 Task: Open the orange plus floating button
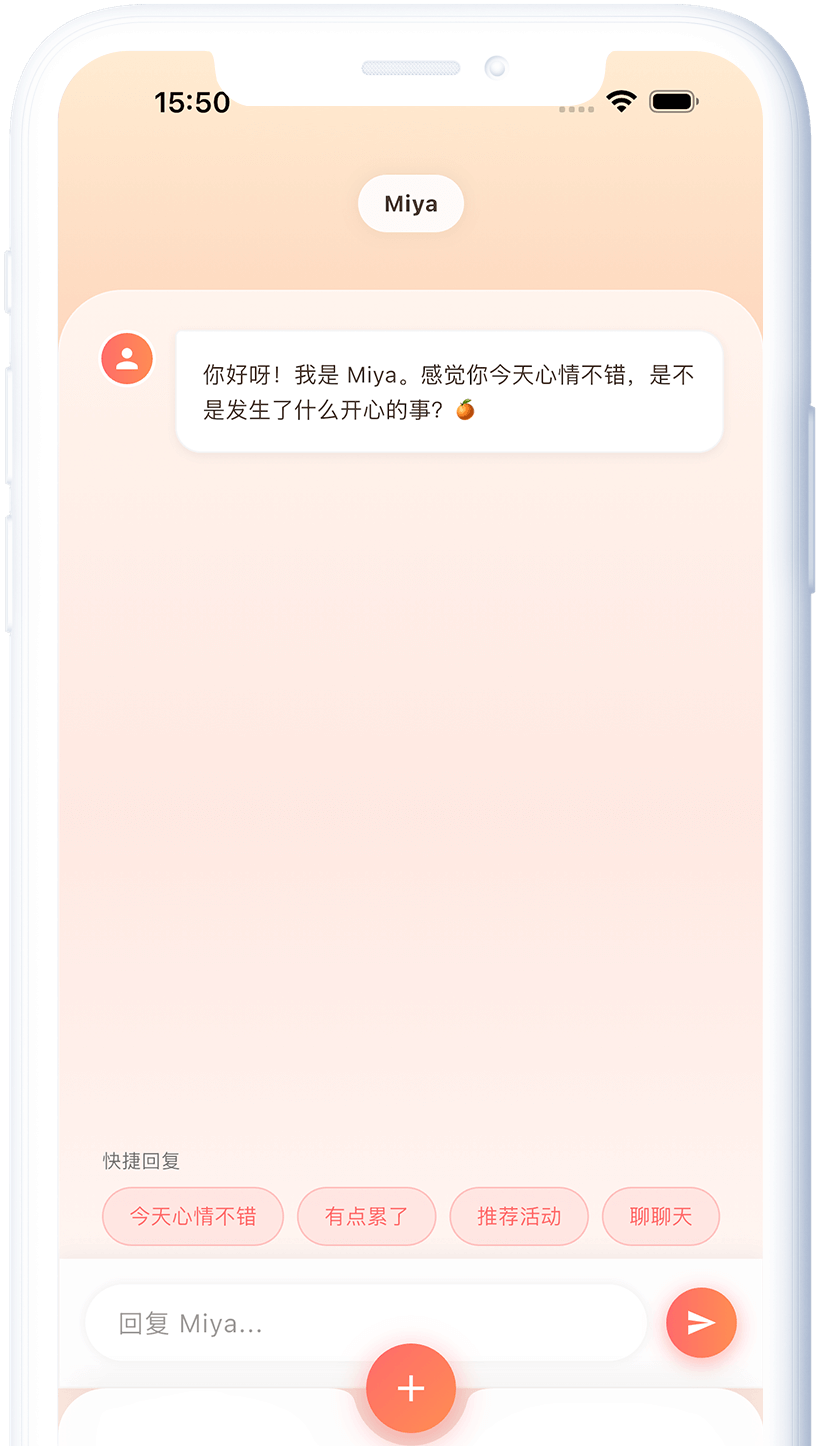pos(411,1388)
